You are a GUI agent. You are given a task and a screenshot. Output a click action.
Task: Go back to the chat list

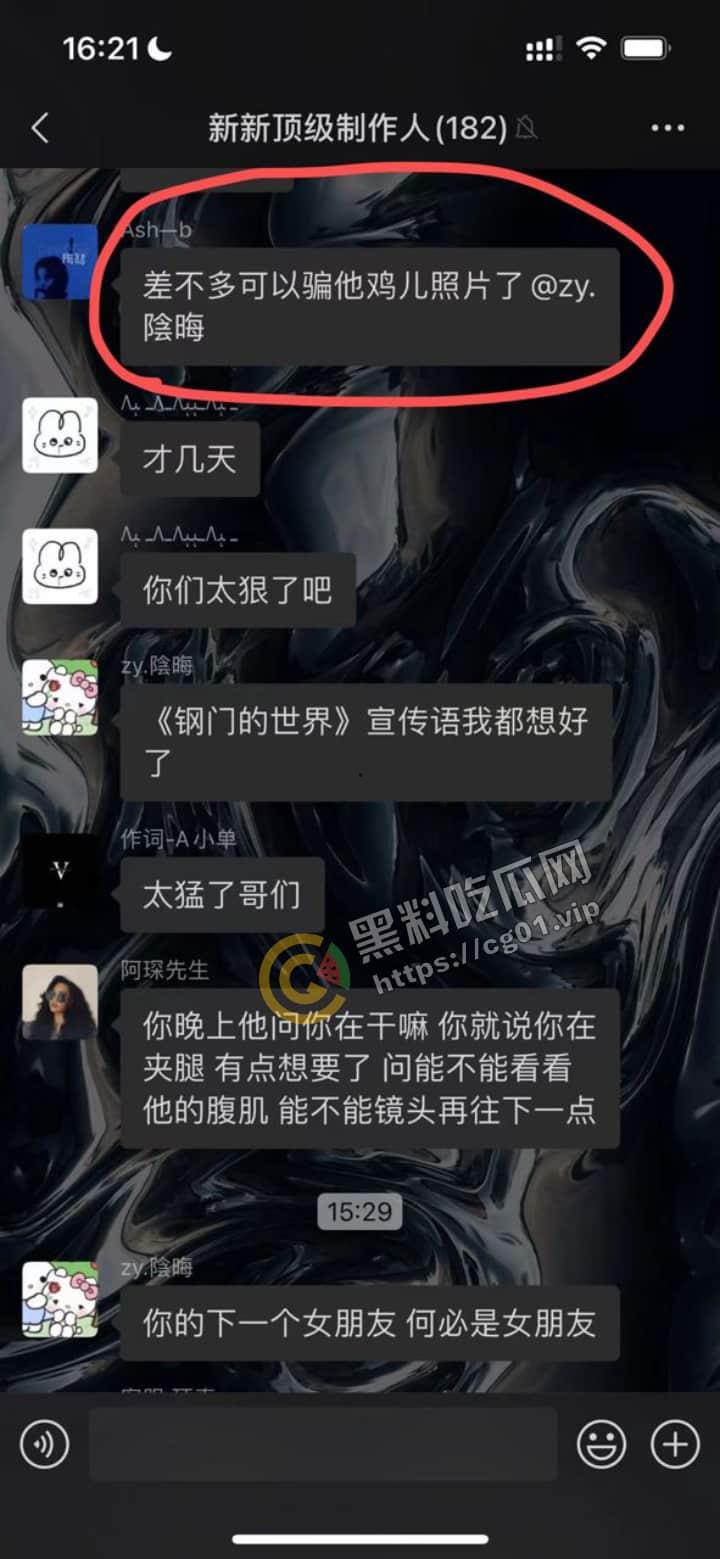(40, 128)
